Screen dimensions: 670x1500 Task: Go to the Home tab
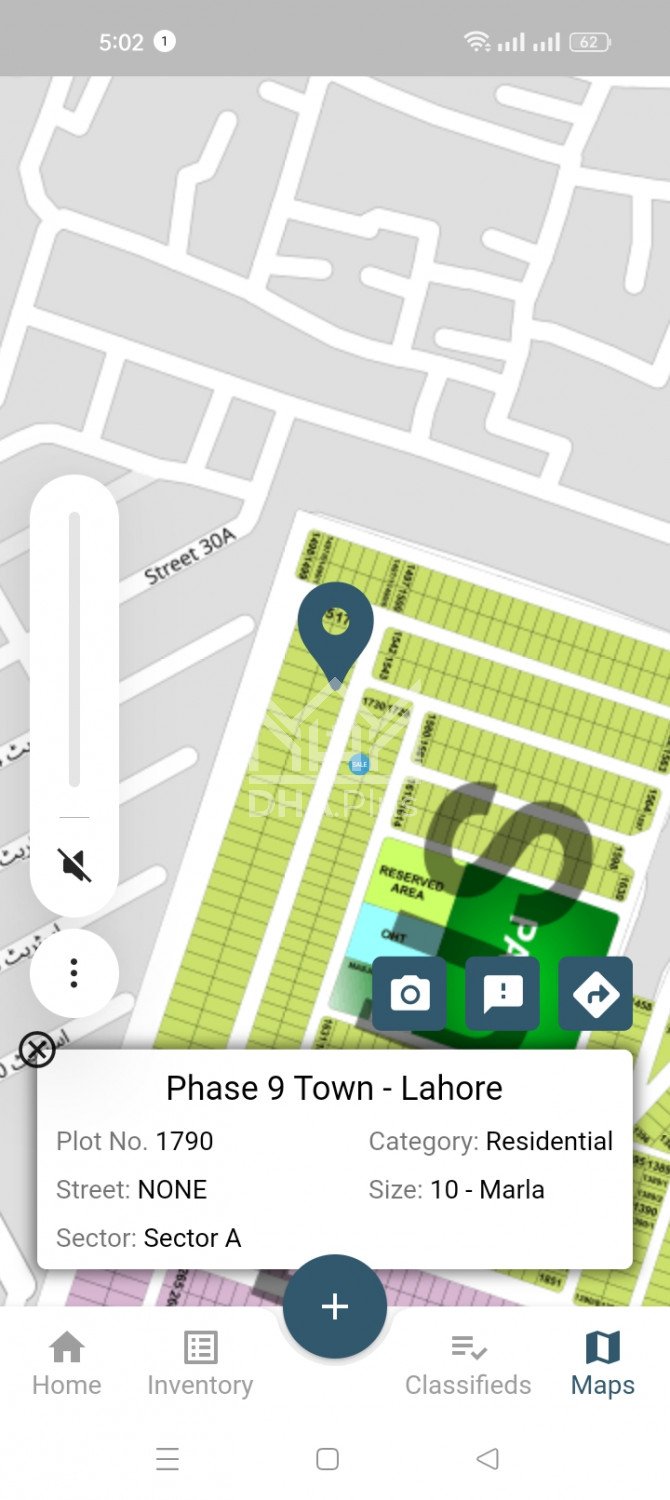(67, 1363)
